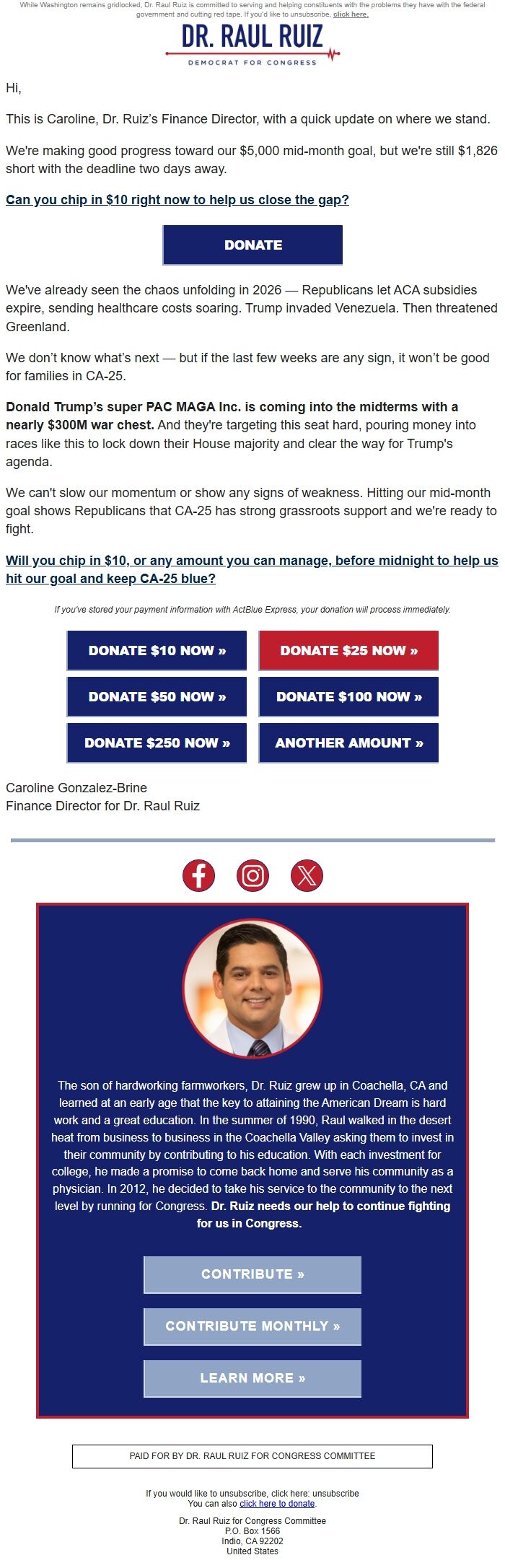505x1568 pixels.
Task: Give with Donate $100 Now
Action: [348, 697]
